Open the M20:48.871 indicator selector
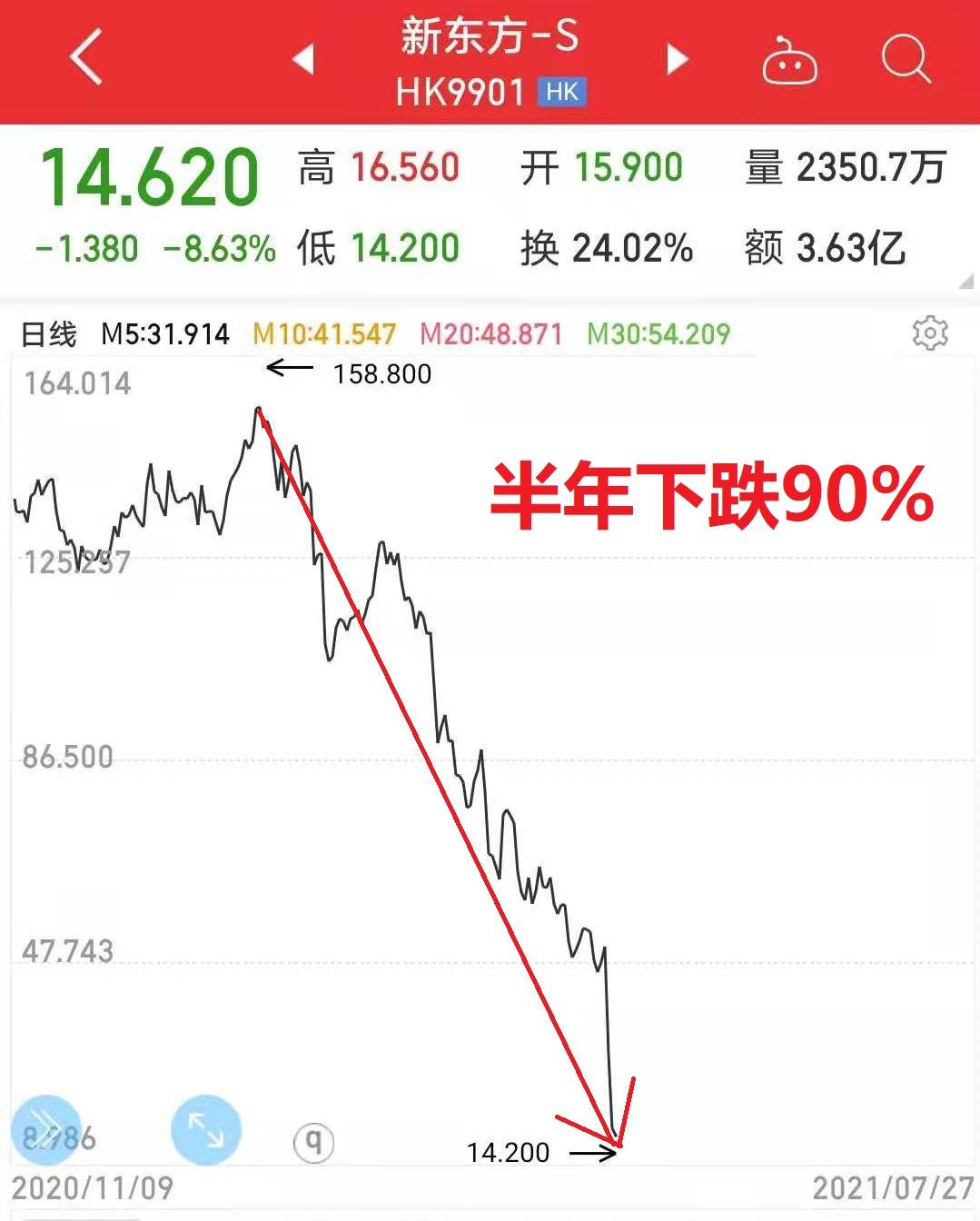The height and width of the screenshot is (1221, 980). [x=491, y=334]
